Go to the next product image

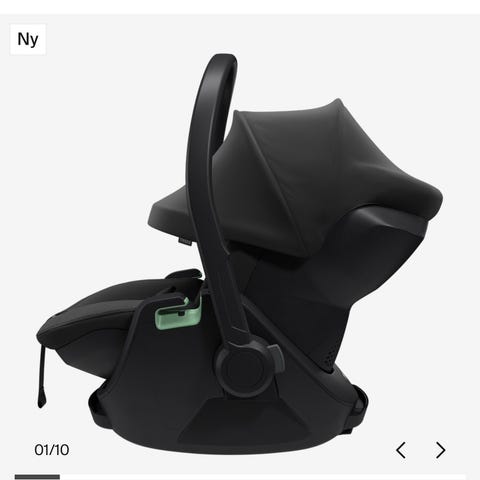pyautogui.click(x=440, y=450)
